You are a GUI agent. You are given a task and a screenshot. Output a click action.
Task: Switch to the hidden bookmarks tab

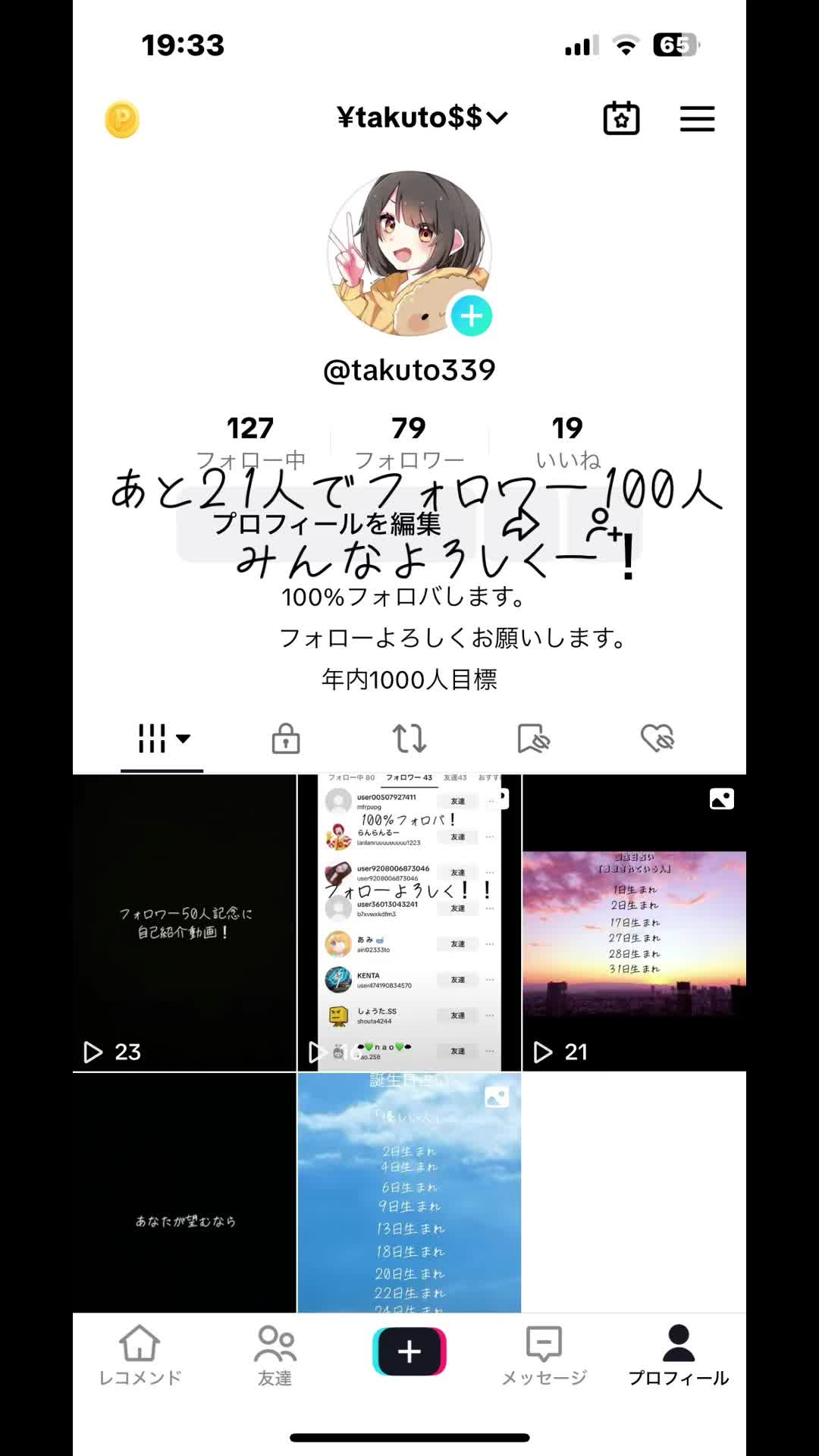533,738
